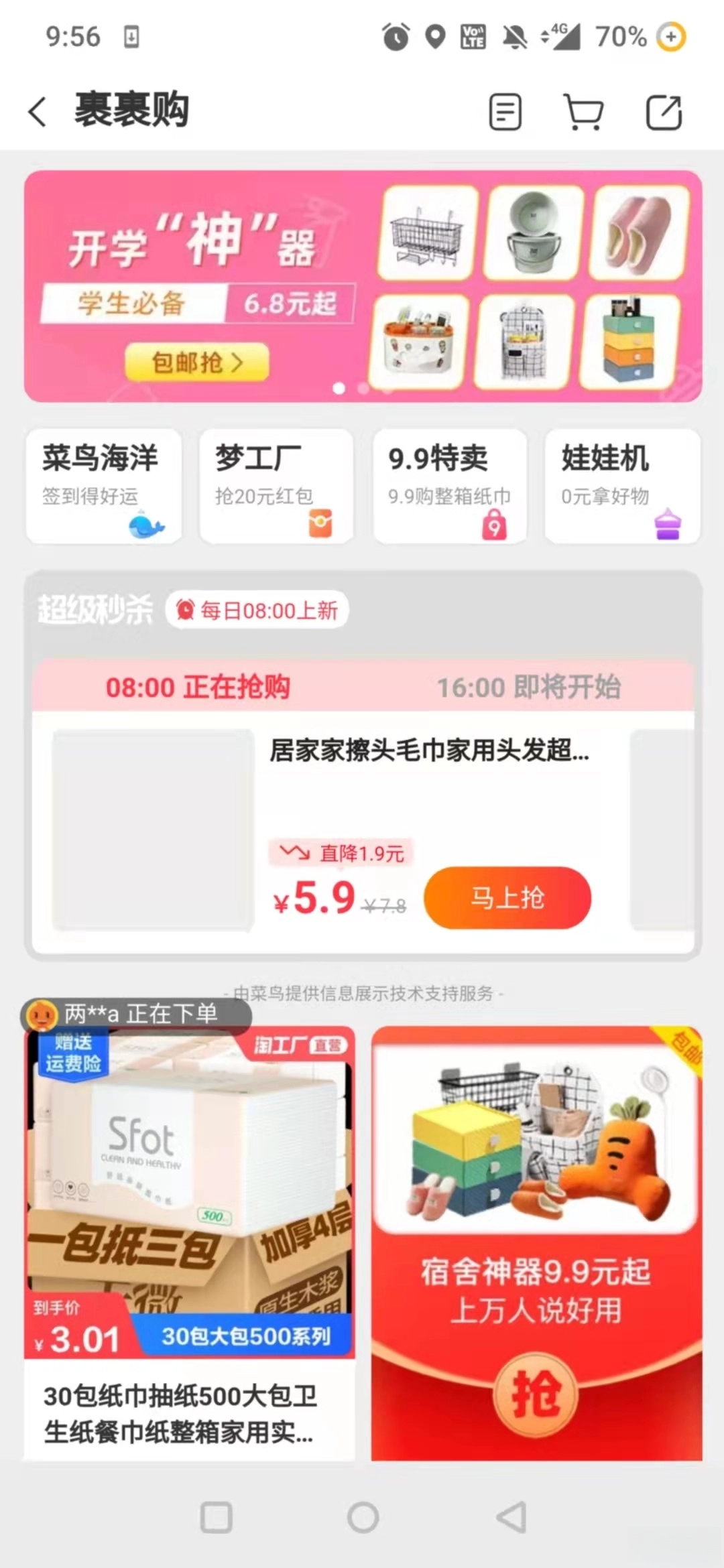Tap the share icon at top right
Viewport: 724px width, 1568px height.
(664, 111)
